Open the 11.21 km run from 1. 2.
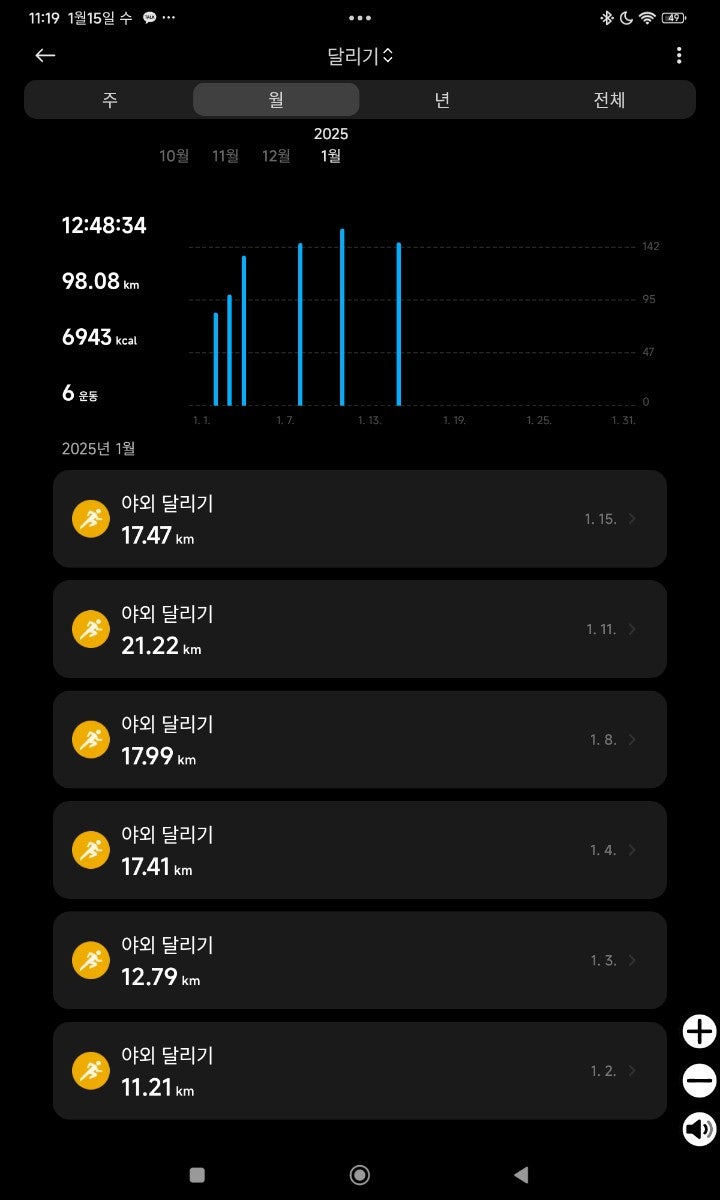The height and width of the screenshot is (1200, 720). click(360, 1071)
